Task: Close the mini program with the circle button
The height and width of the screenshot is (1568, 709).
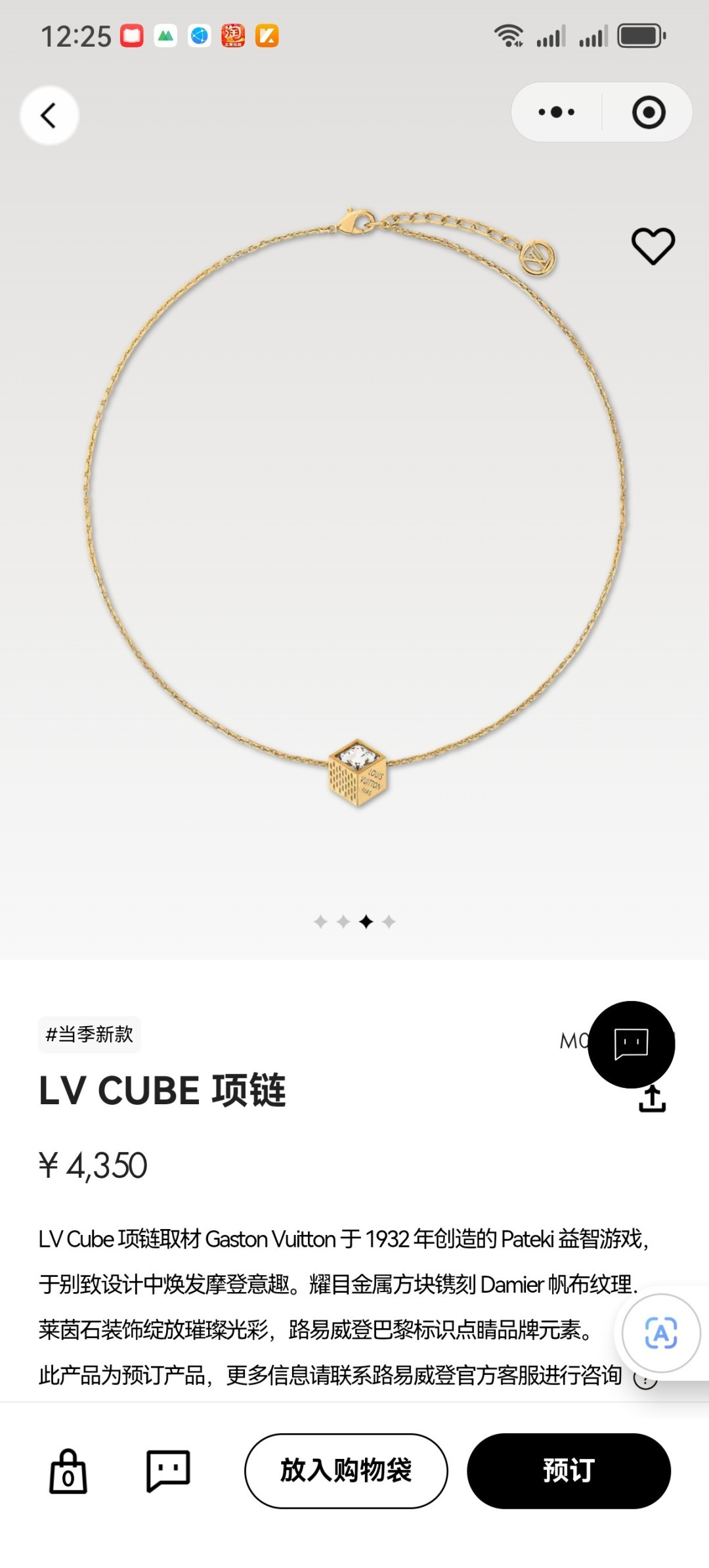Action: [649, 112]
